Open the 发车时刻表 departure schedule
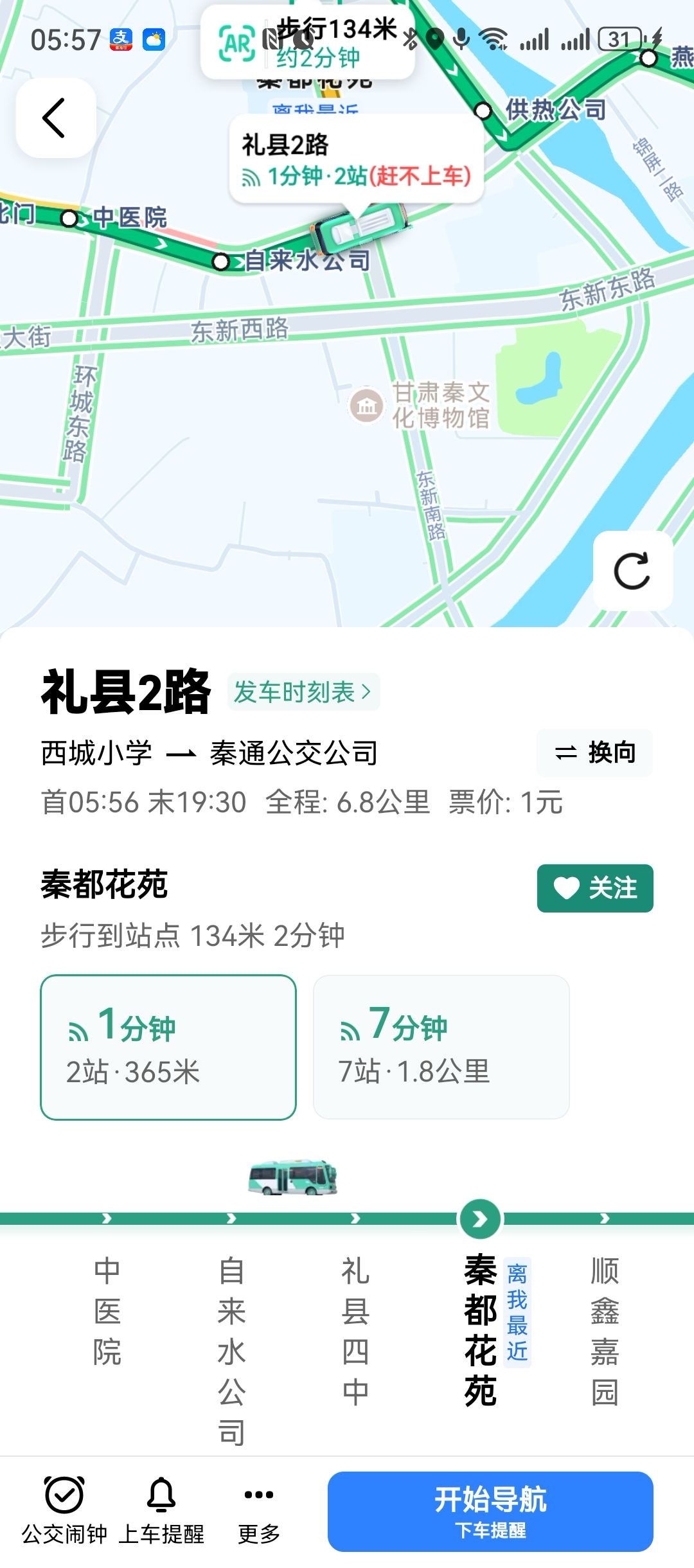The image size is (694, 1568). [303, 693]
